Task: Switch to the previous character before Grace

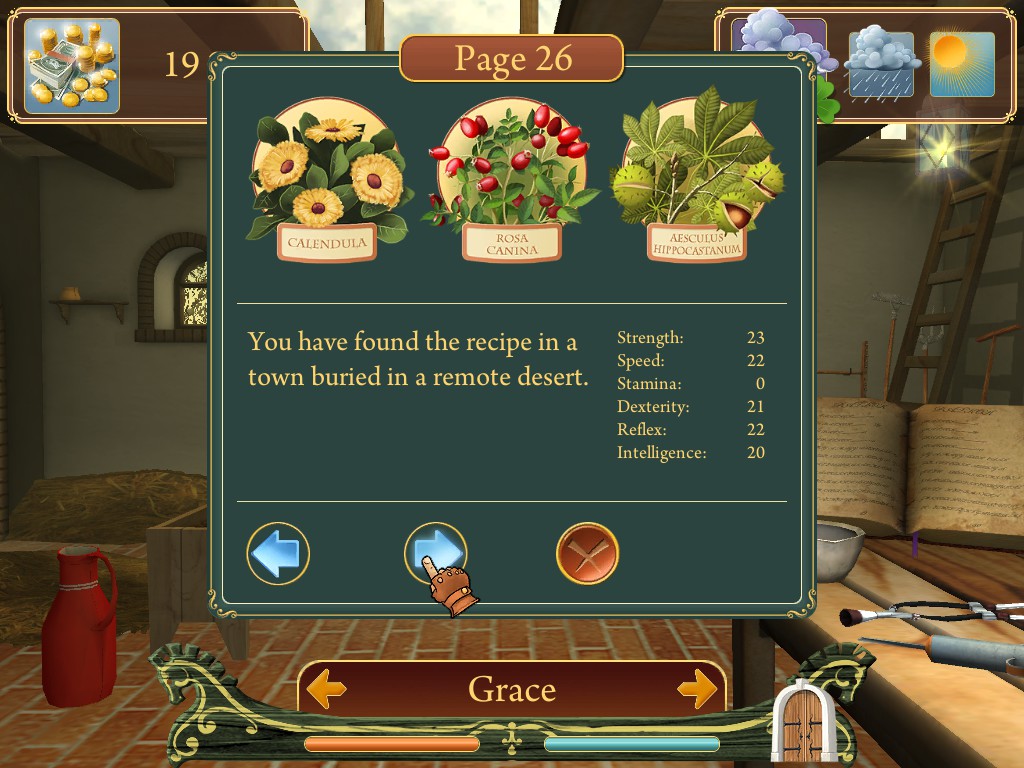Action: [x=326, y=689]
